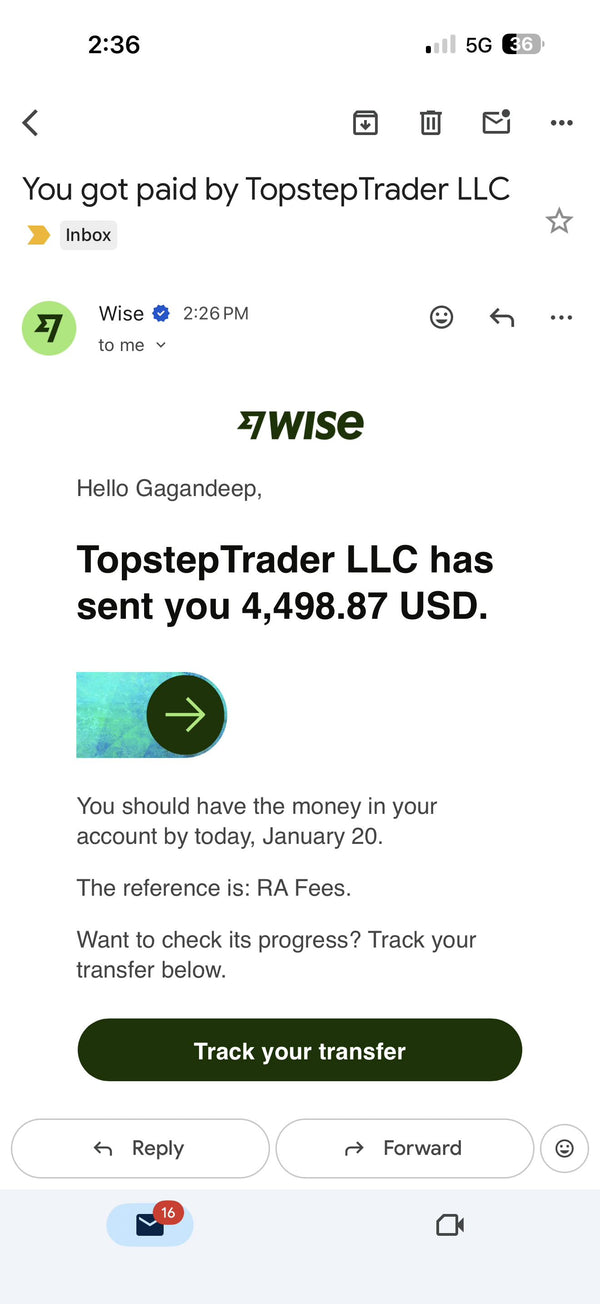Open the message's three-dot options

(561, 318)
